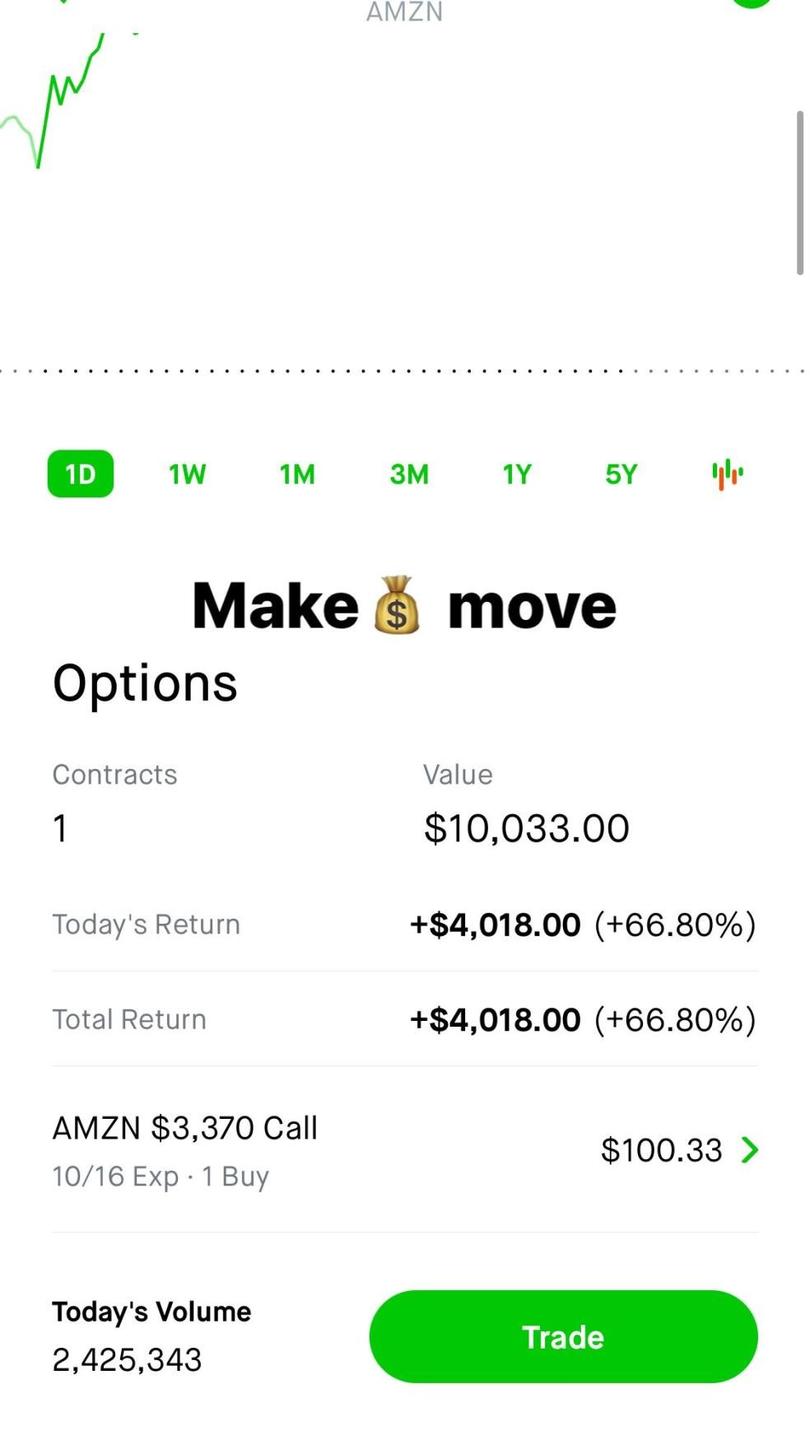
Task: Show the 3M price history
Action: pos(409,474)
